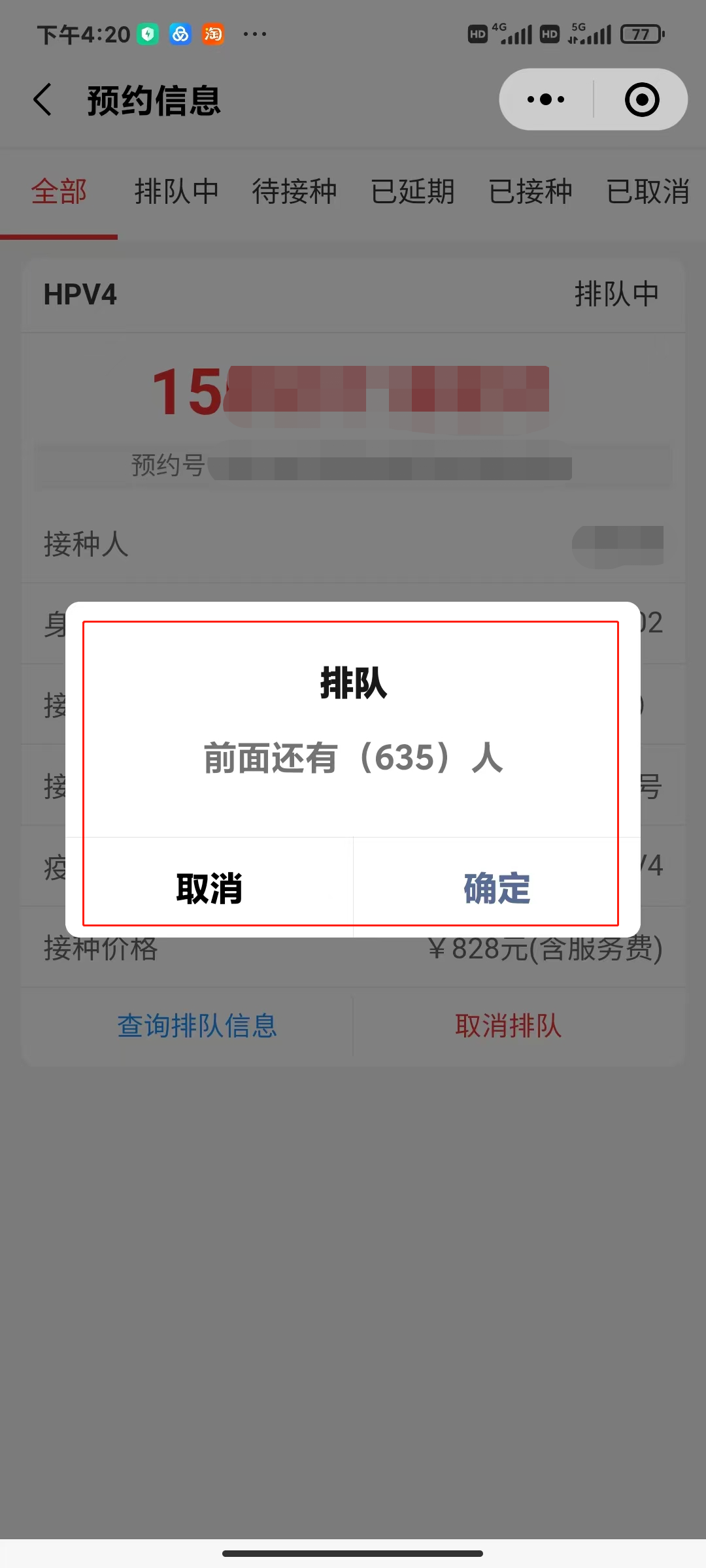The height and width of the screenshot is (1568, 706).
Task: Switch to the 排队中 tab
Action: click(176, 192)
